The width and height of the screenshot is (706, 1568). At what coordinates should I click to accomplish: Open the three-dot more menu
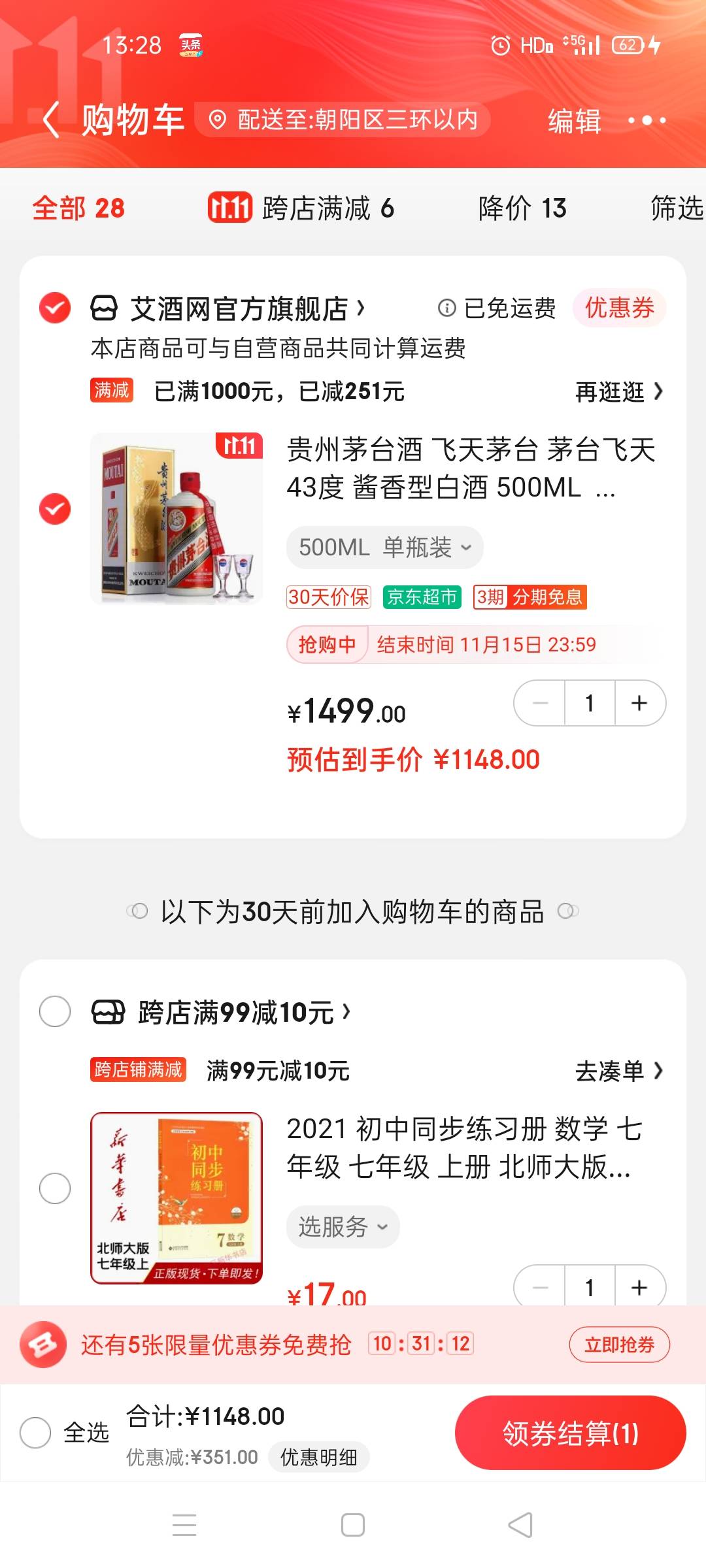[647, 120]
